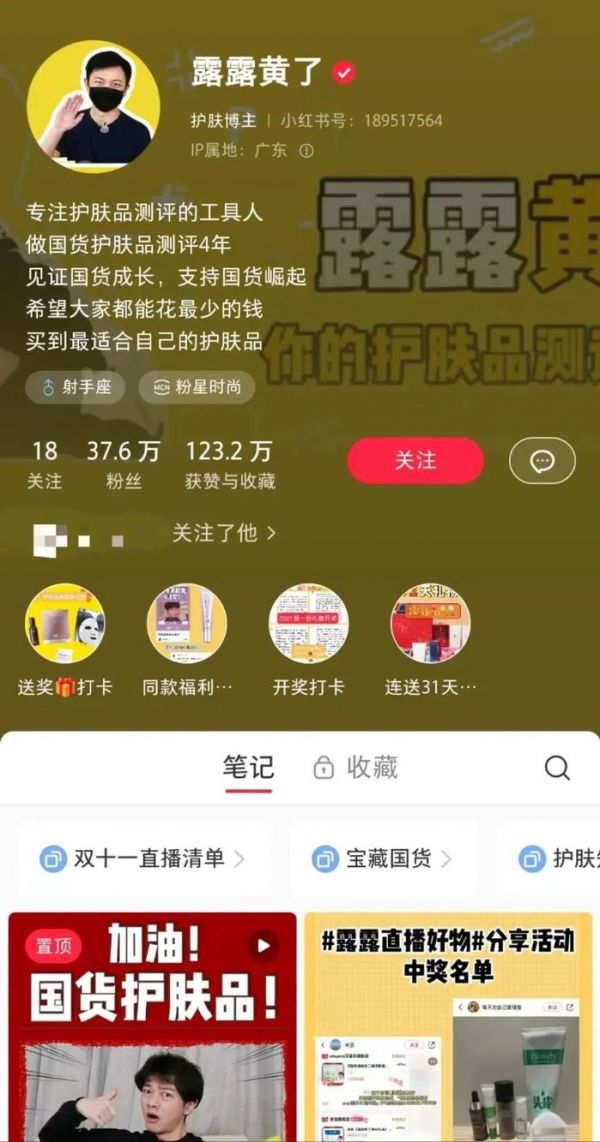This screenshot has height=1142, width=600.
Task: Switch to the 收藏 tab
Action: 356,768
